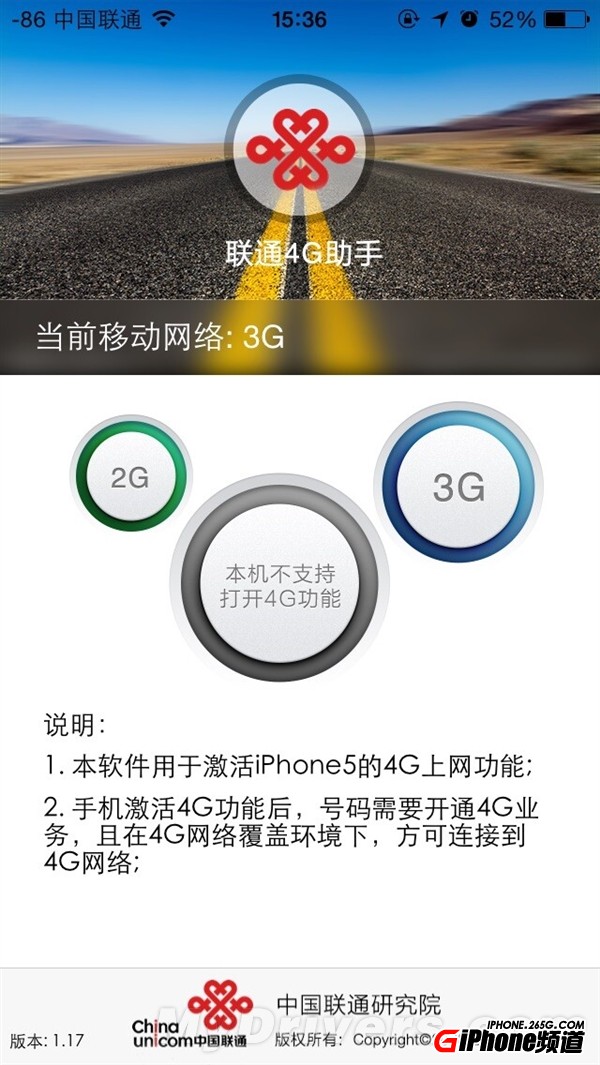Viewport: 600px width, 1065px height.
Task: Select the 2G network button
Action: coord(130,477)
